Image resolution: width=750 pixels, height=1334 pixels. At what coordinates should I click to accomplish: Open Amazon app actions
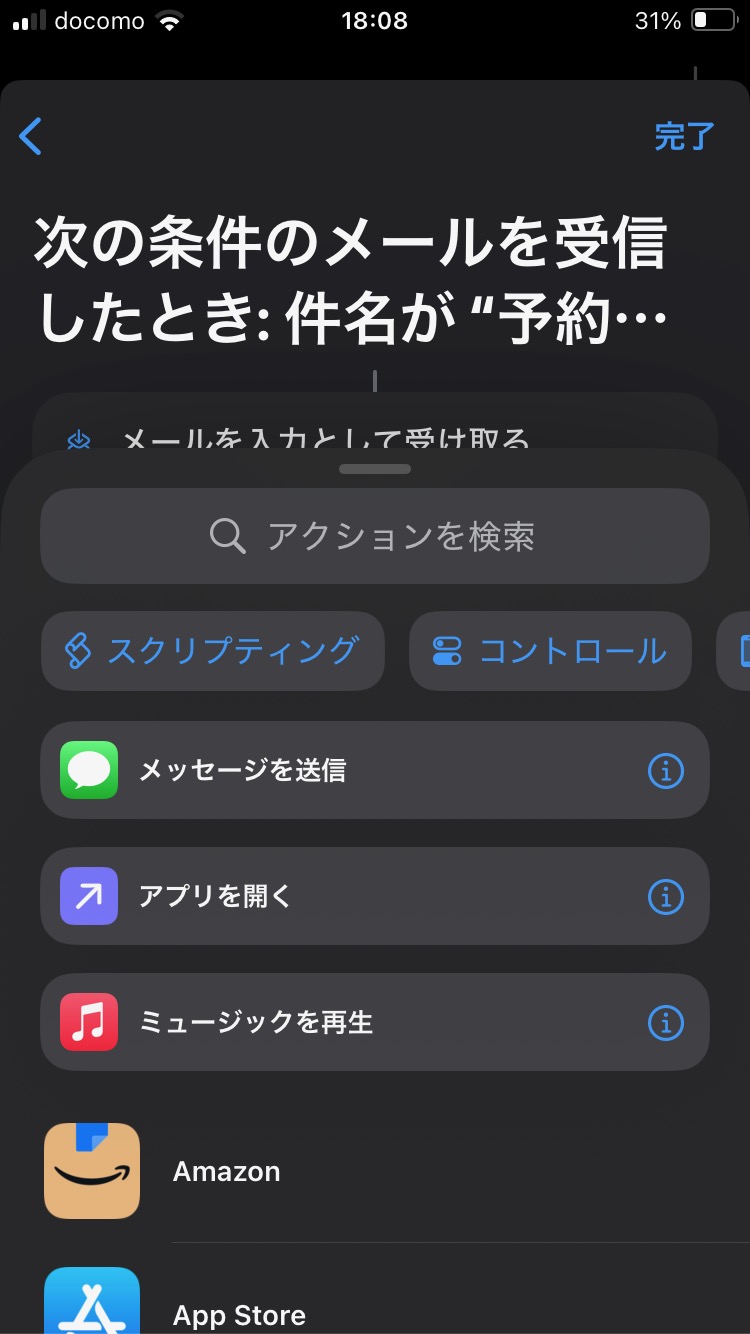[375, 1171]
